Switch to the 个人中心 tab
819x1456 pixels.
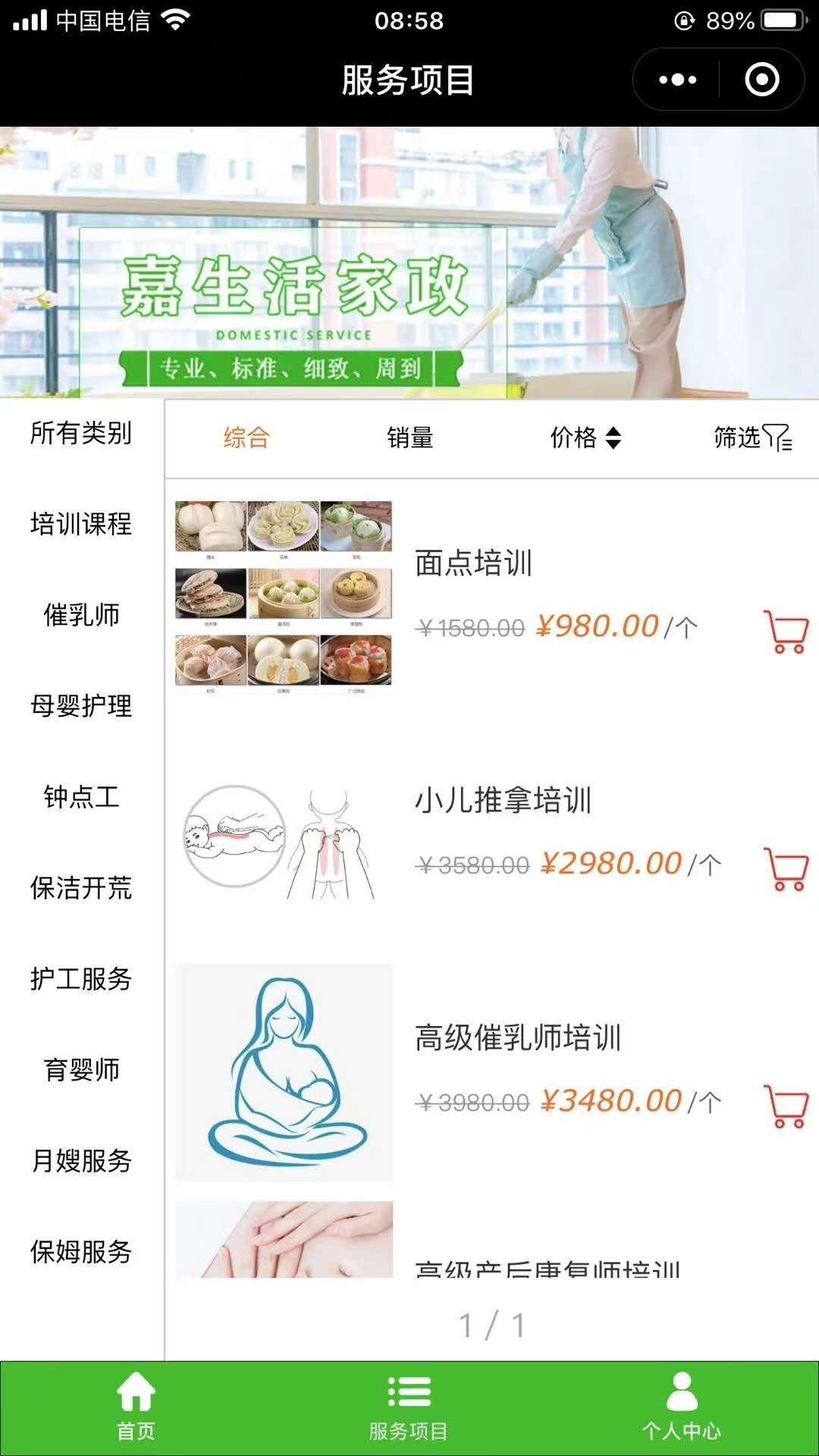click(681, 1407)
